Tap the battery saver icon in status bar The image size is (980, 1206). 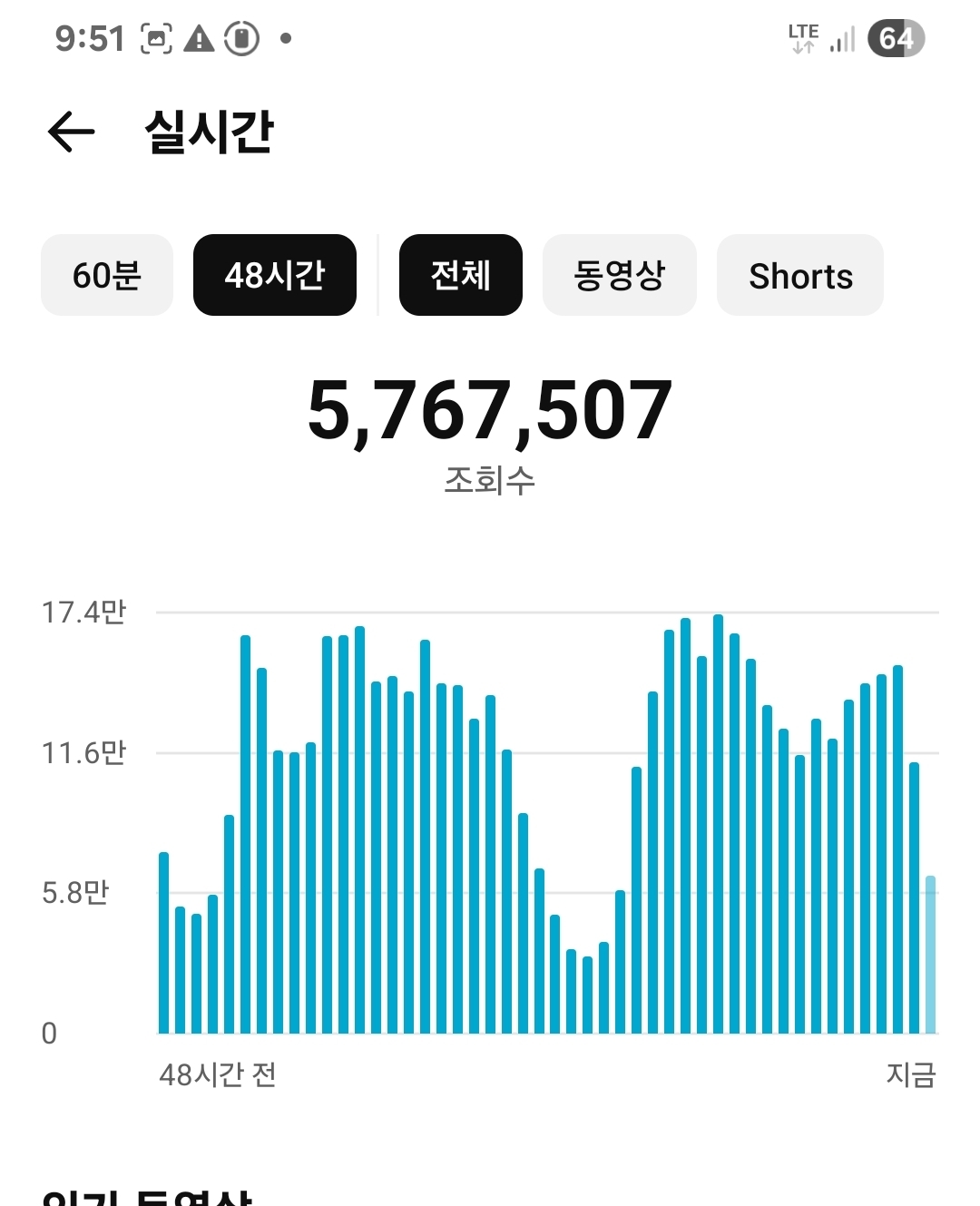[240, 37]
